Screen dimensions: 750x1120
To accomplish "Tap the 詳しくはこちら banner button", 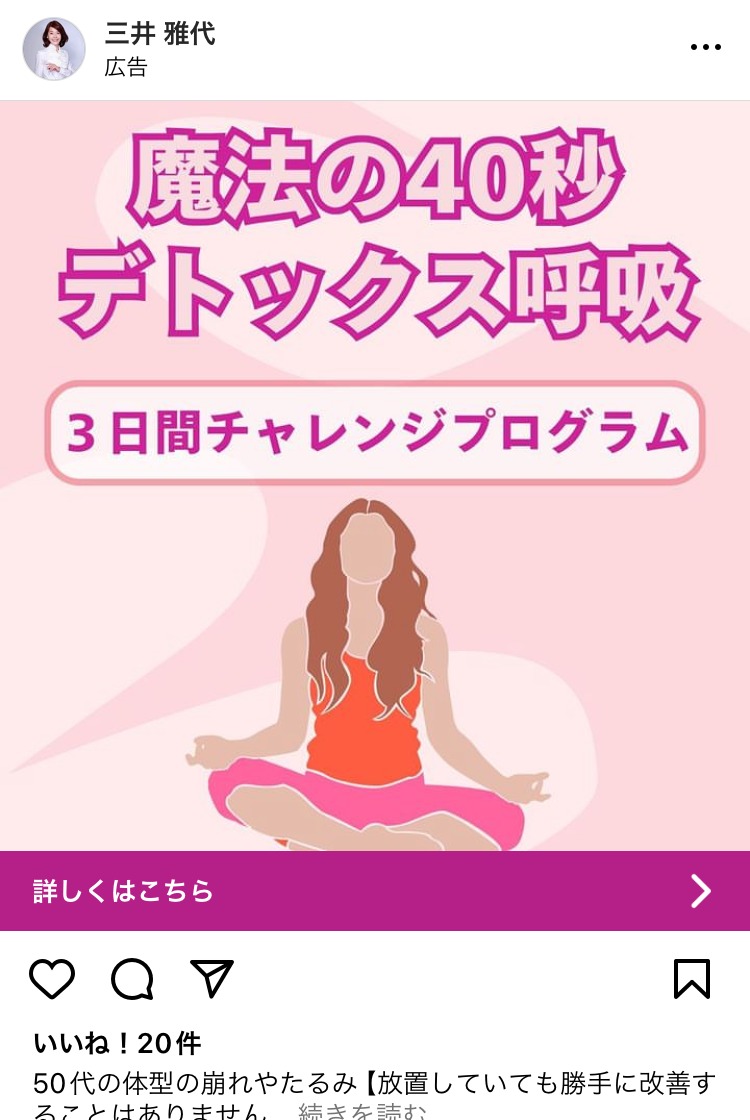I will (374, 891).
